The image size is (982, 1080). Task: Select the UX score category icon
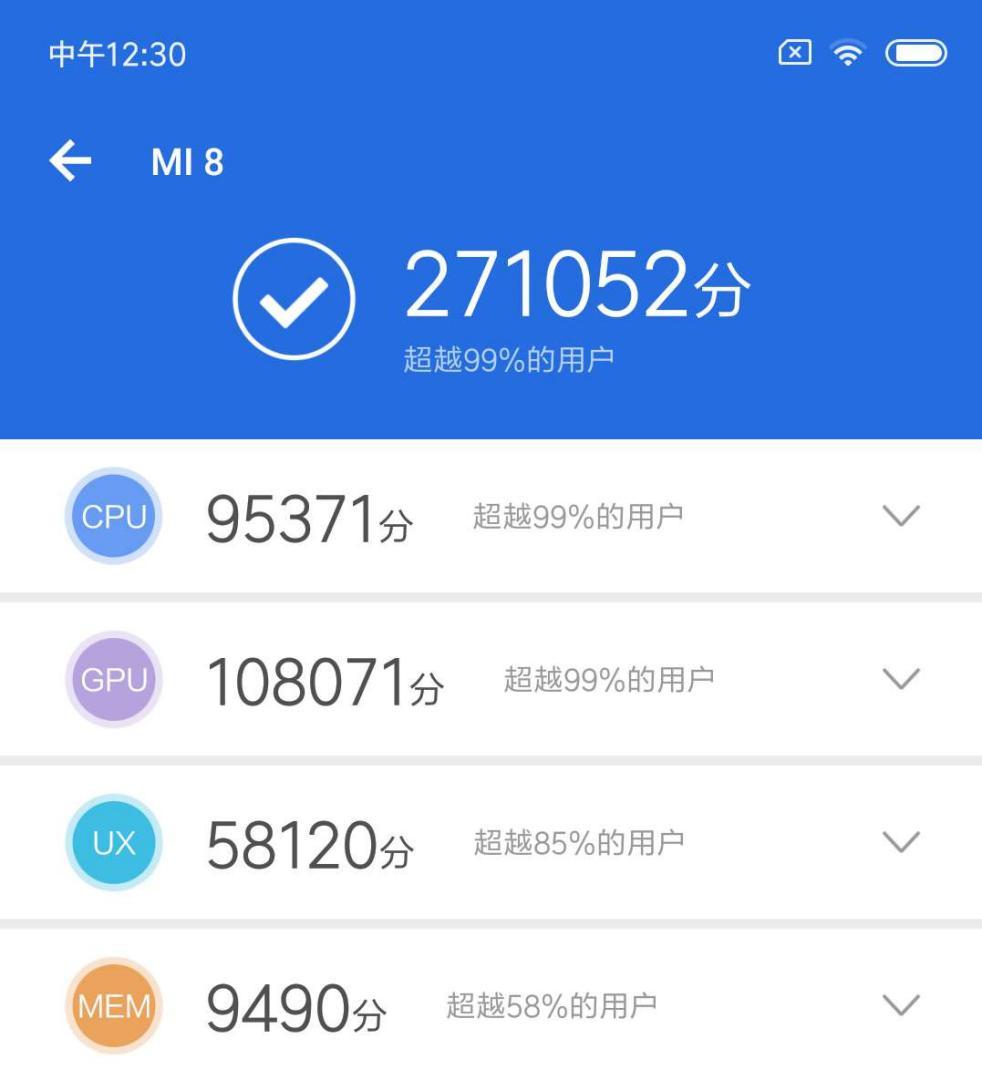coord(112,841)
